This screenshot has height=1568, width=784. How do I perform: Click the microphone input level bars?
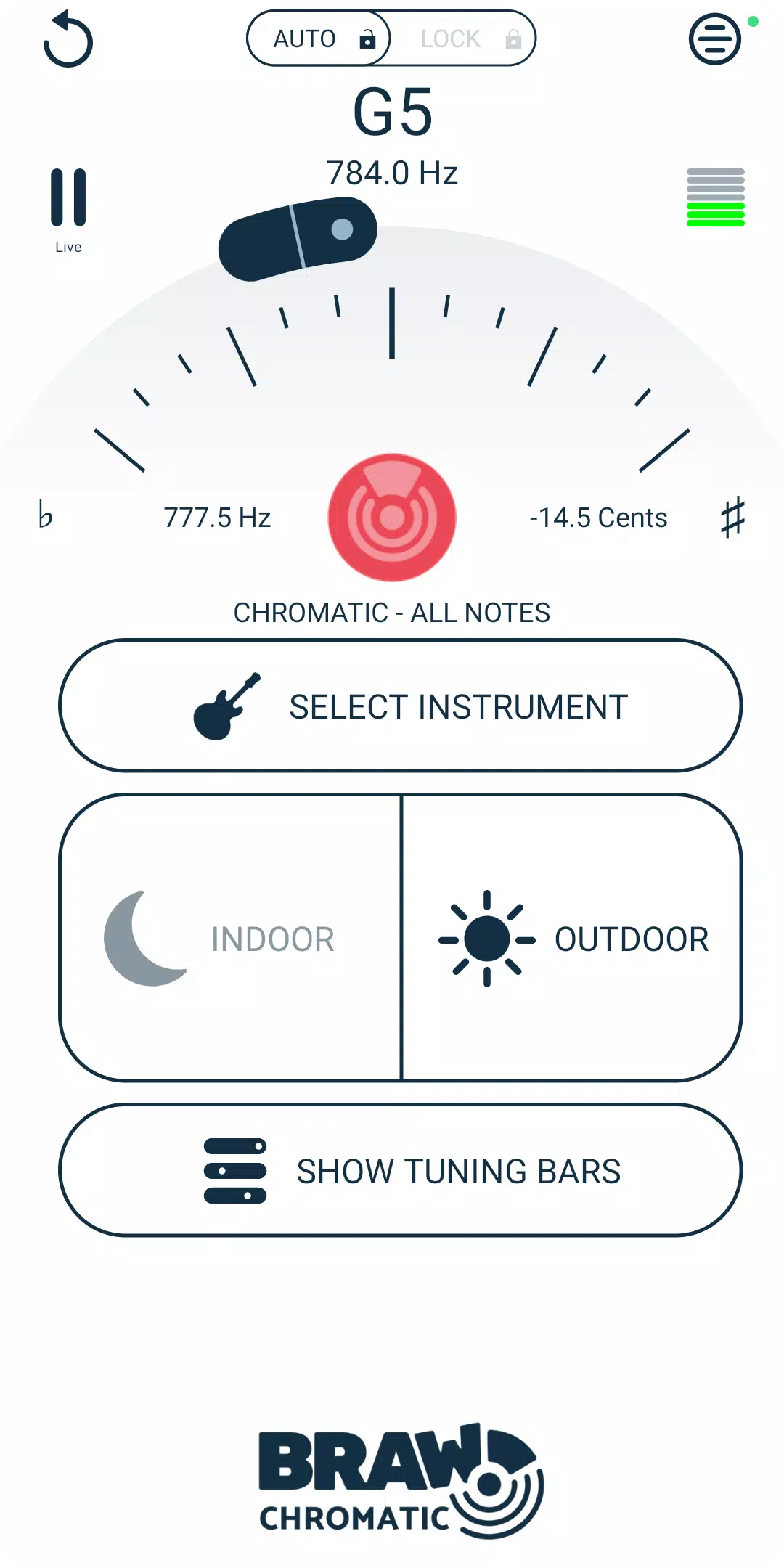coord(715,196)
